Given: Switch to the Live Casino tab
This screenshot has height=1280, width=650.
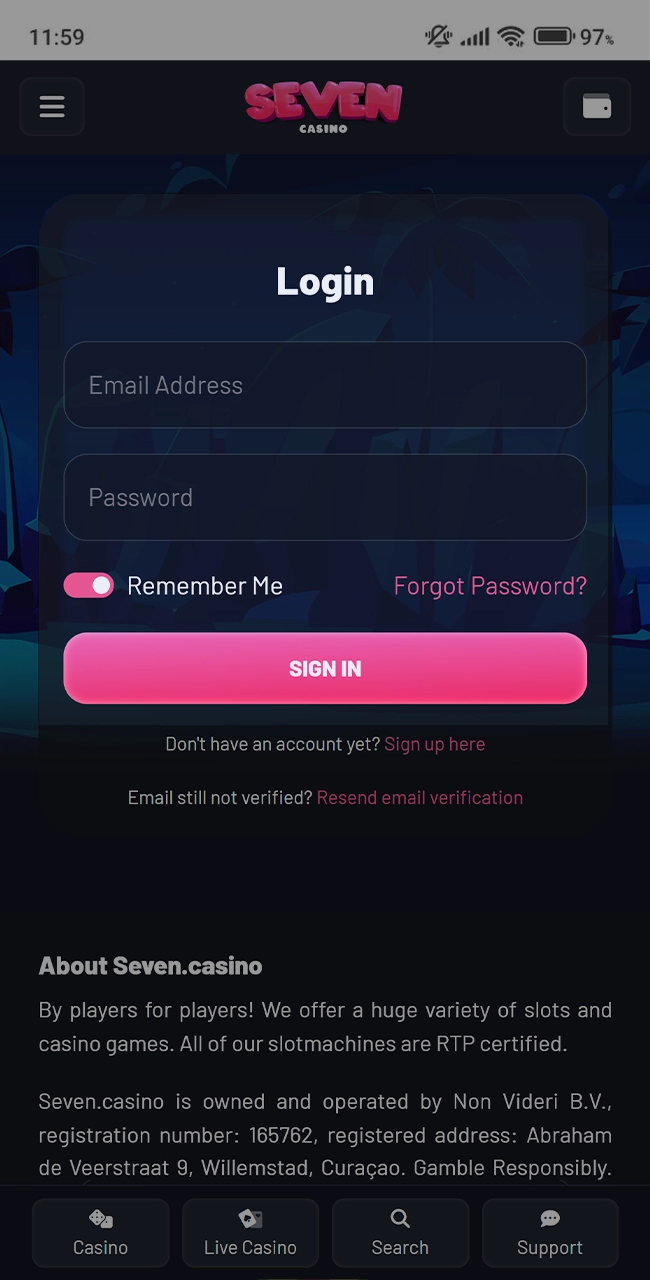Looking at the screenshot, I should click(250, 1233).
